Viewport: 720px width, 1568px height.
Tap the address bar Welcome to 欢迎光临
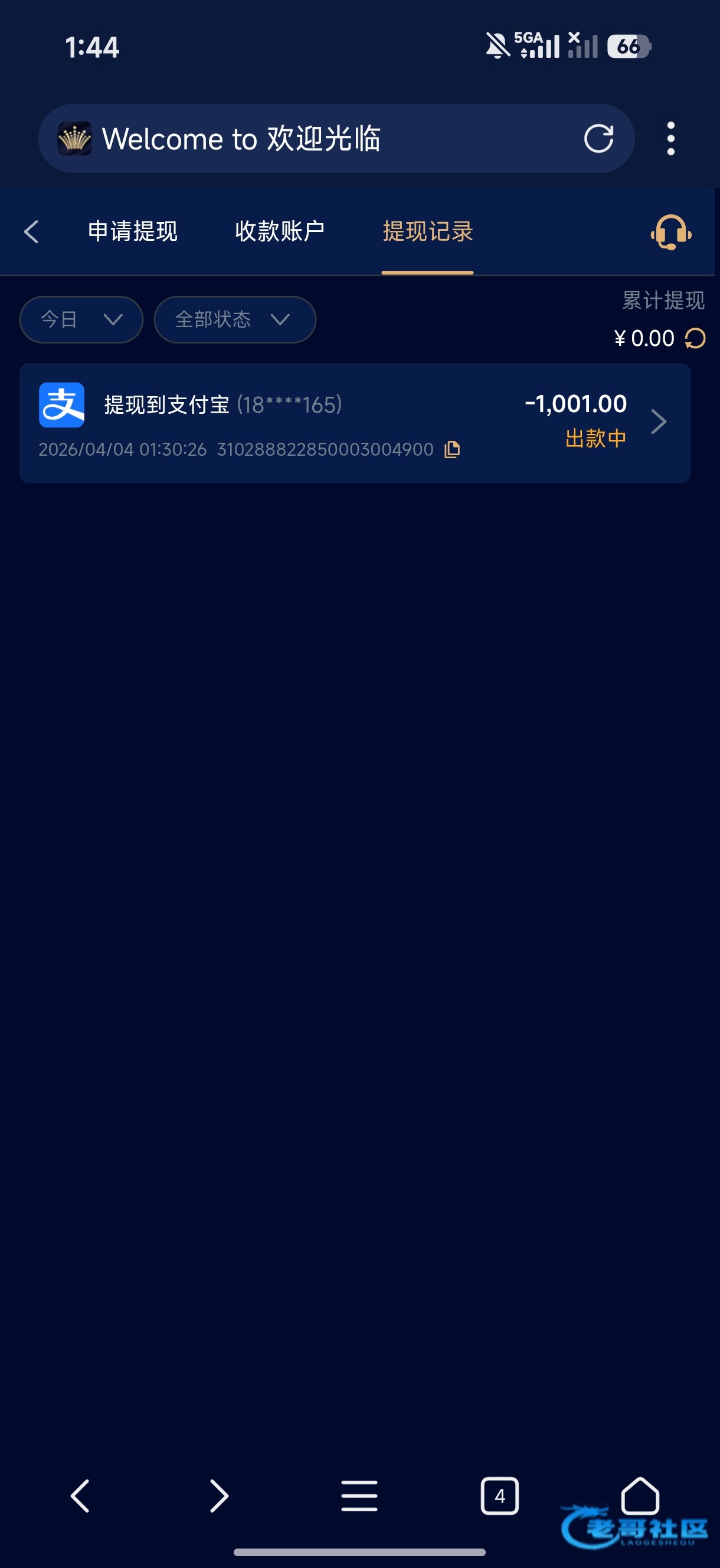click(x=305, y=139)
